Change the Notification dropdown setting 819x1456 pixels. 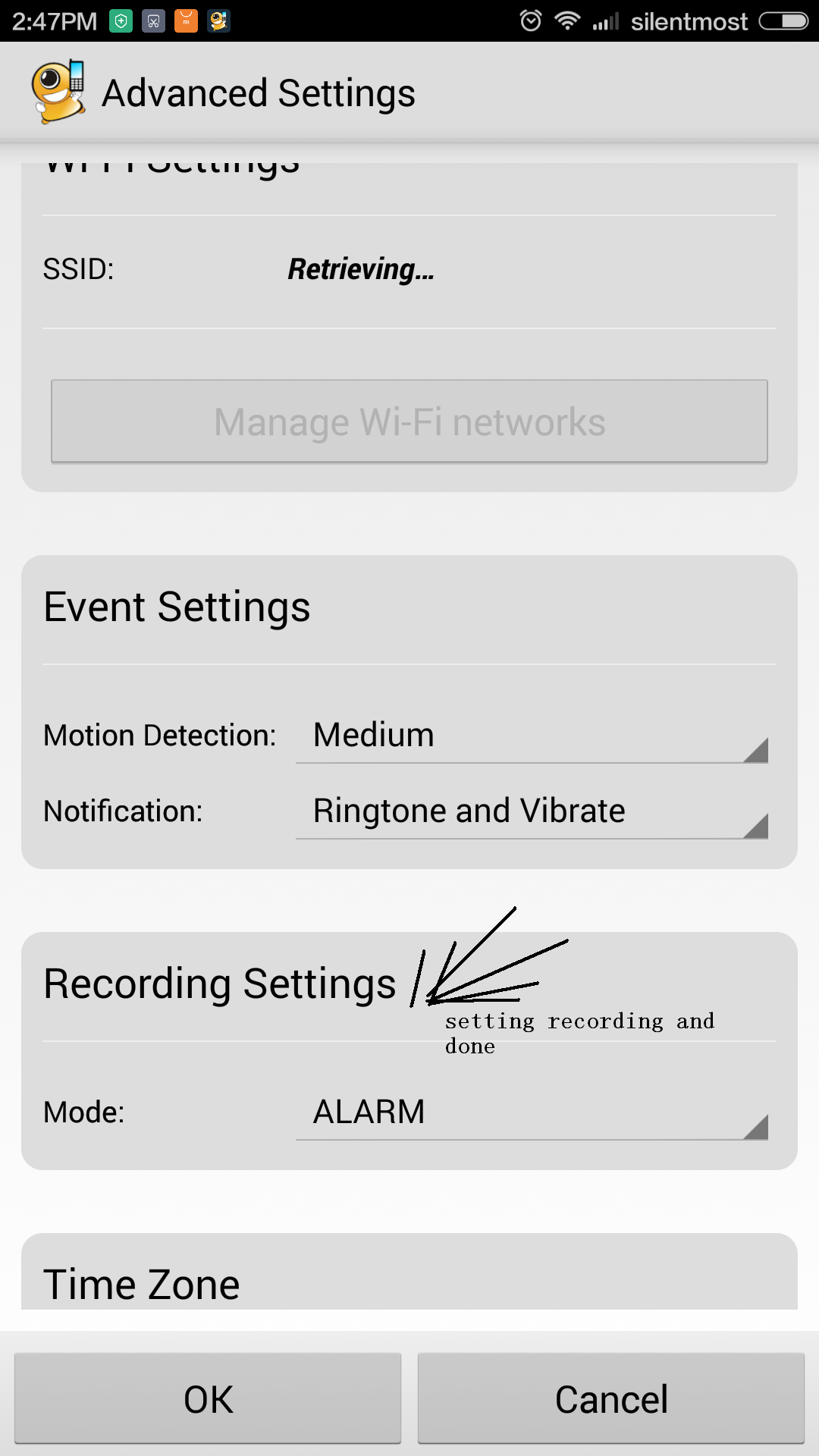pyautogui.click(x=531, y=811)
